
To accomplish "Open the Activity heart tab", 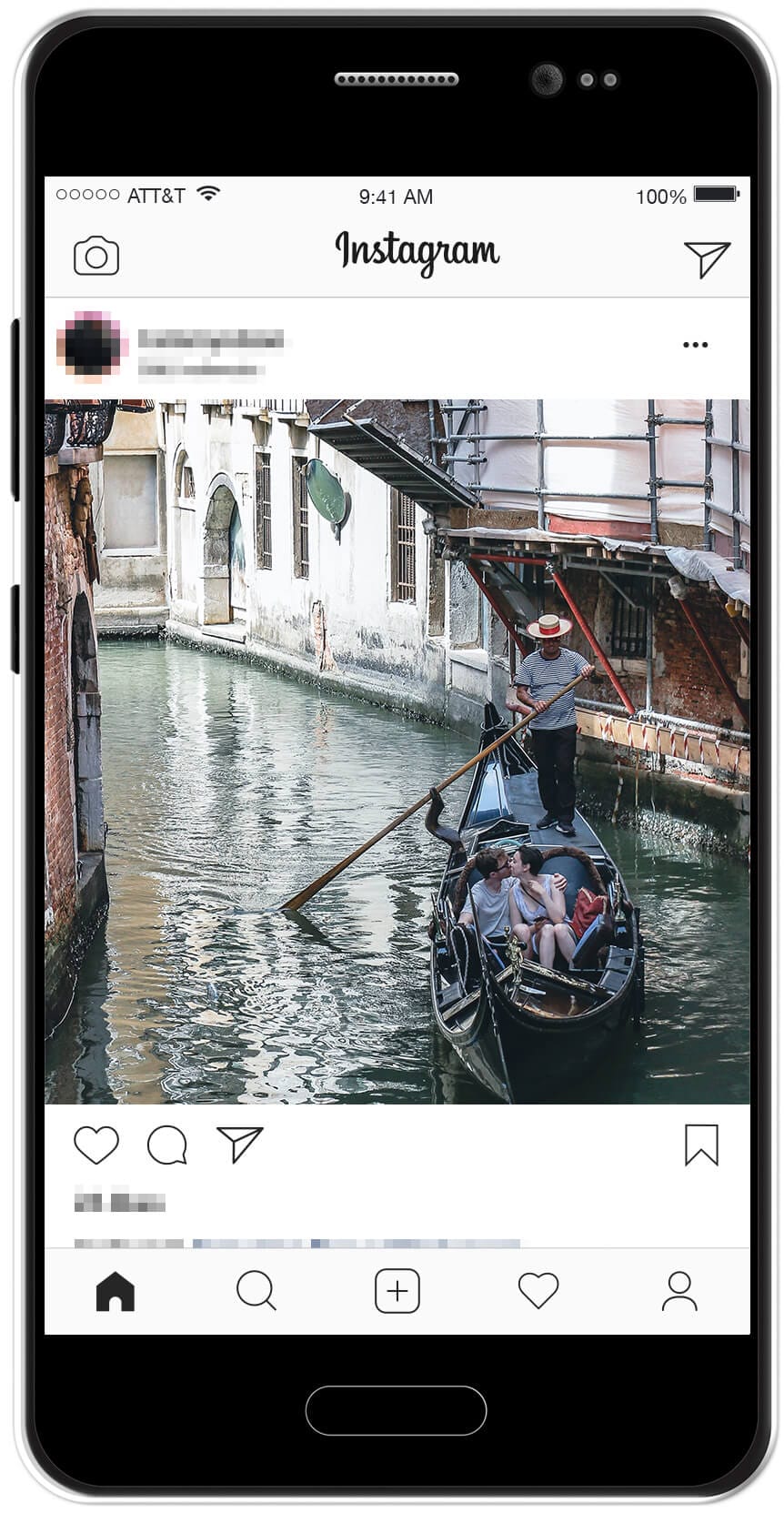I will point(538,1291).
